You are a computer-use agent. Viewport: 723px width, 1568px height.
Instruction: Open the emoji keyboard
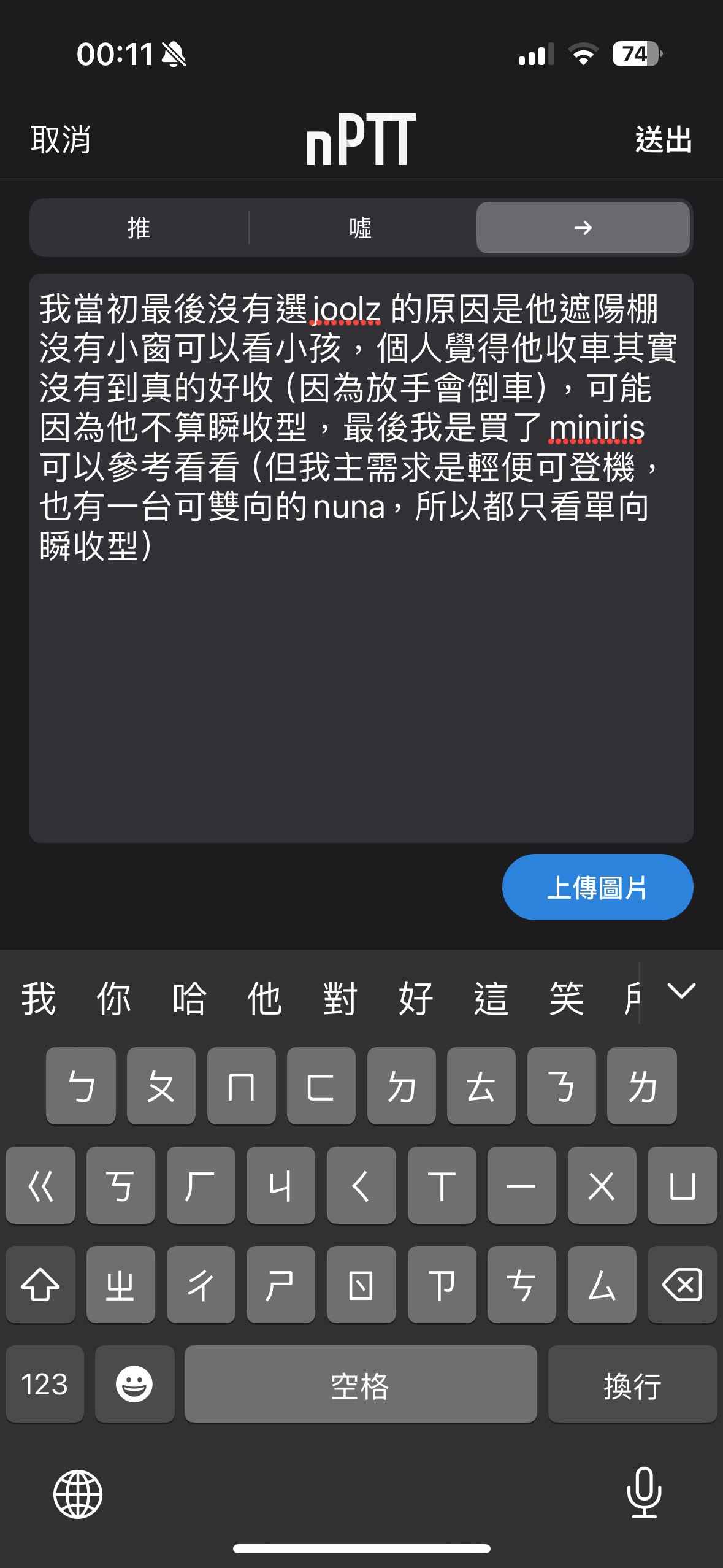coord(134,1385)
